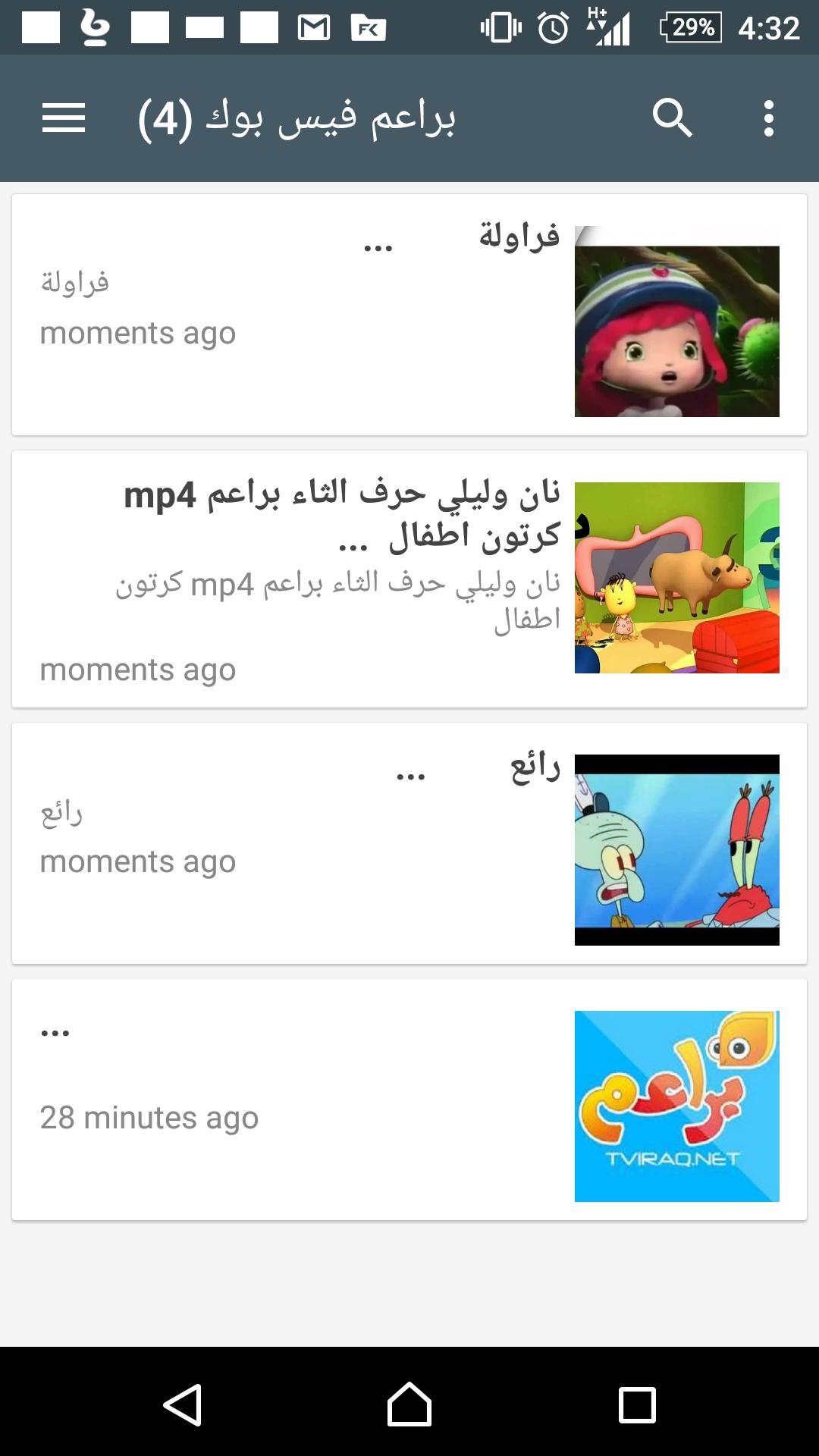Open the card posted 28 minutes ago

409,1100
